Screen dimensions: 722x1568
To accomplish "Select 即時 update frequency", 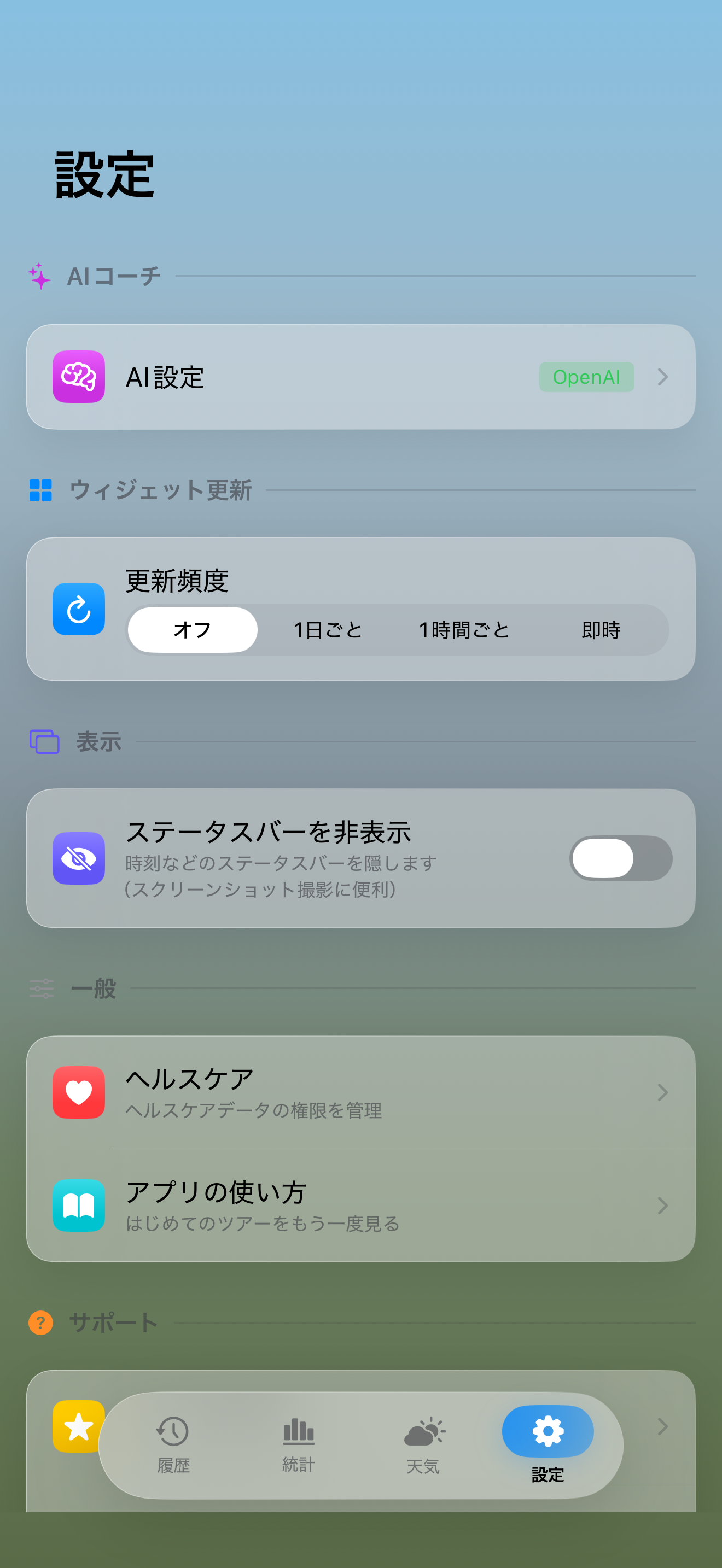I will pyautogui.click(x=601, y=630).
